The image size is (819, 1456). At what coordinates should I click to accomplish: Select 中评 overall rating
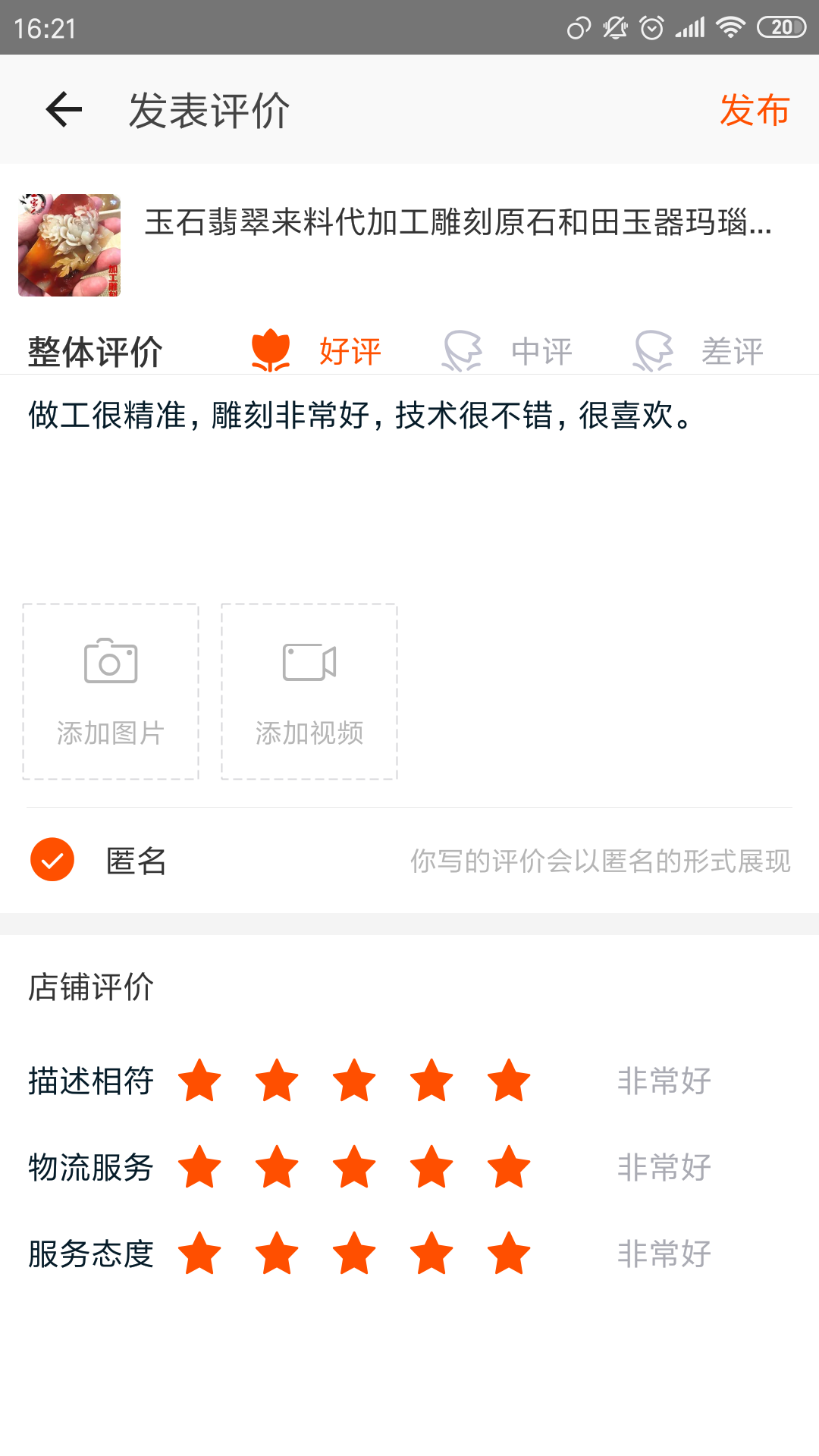(x=508, y=351)
